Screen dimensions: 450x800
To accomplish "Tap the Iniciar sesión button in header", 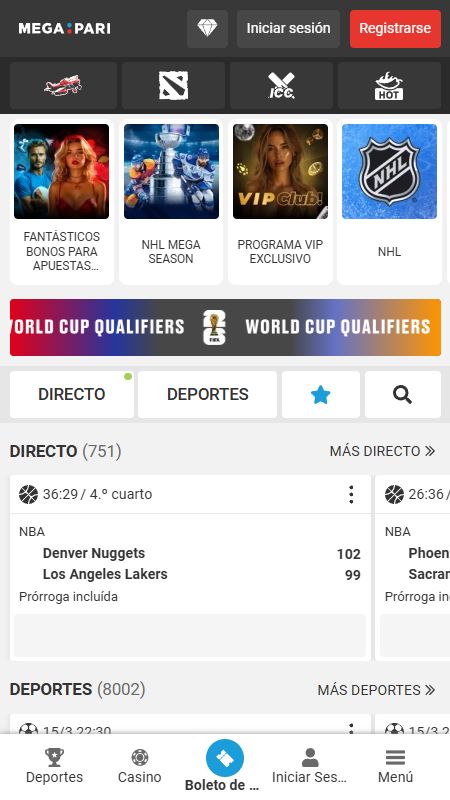I will [288, 29].
